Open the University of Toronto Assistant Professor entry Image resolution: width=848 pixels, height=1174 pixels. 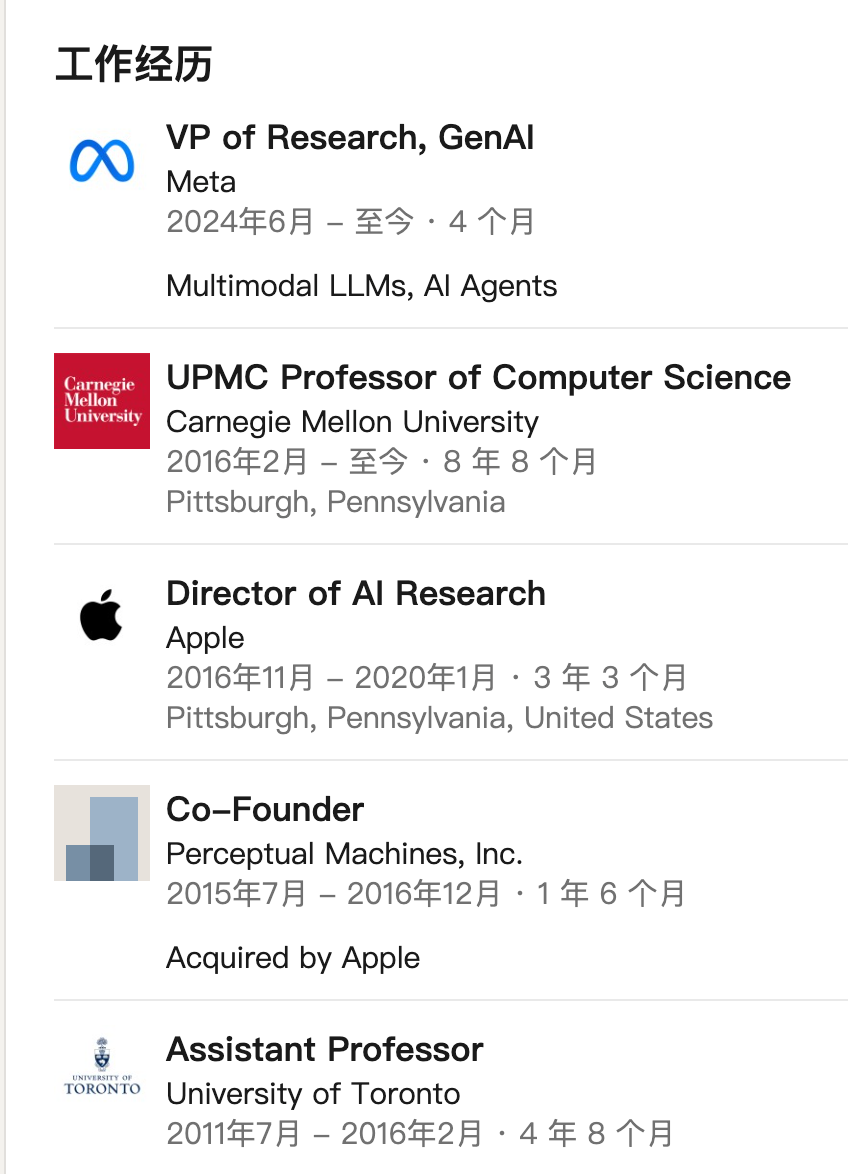coord(325,1050)
